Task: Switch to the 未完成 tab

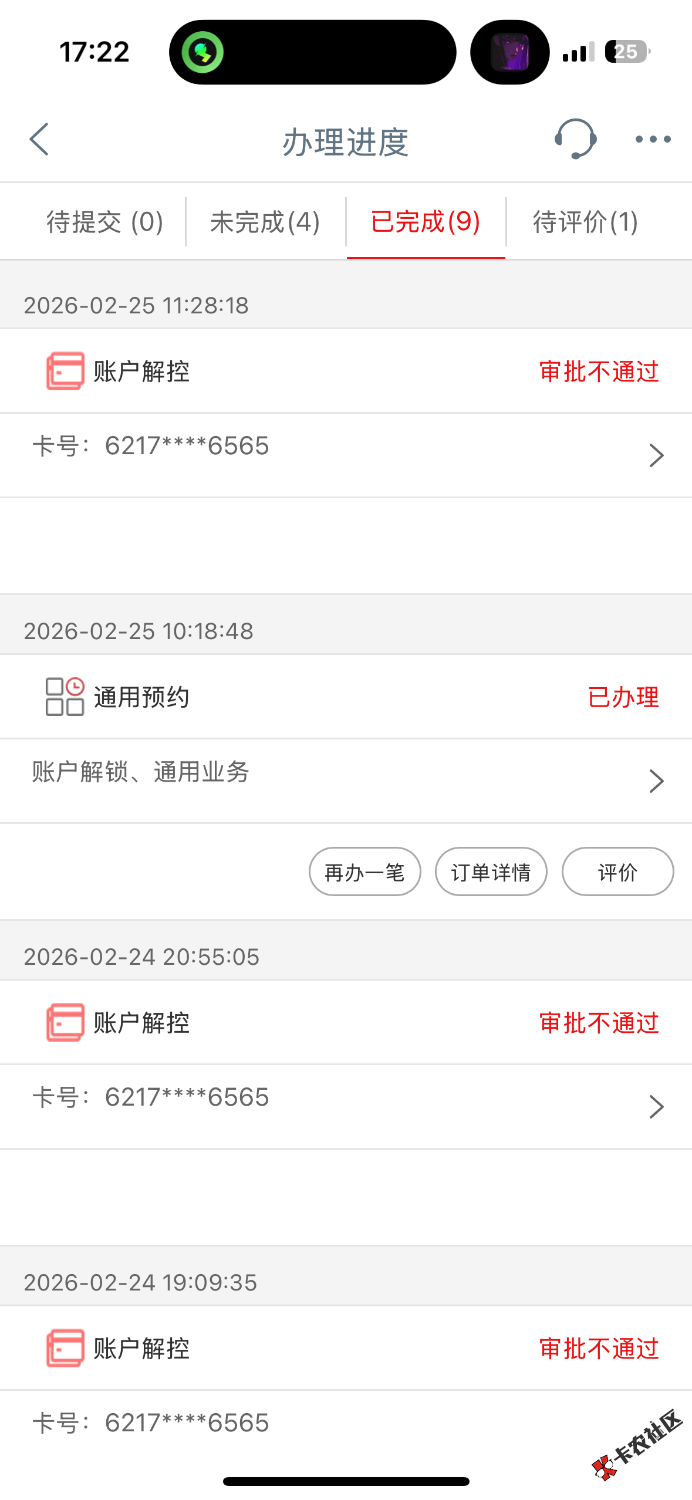Action: [x=265, y=222]
